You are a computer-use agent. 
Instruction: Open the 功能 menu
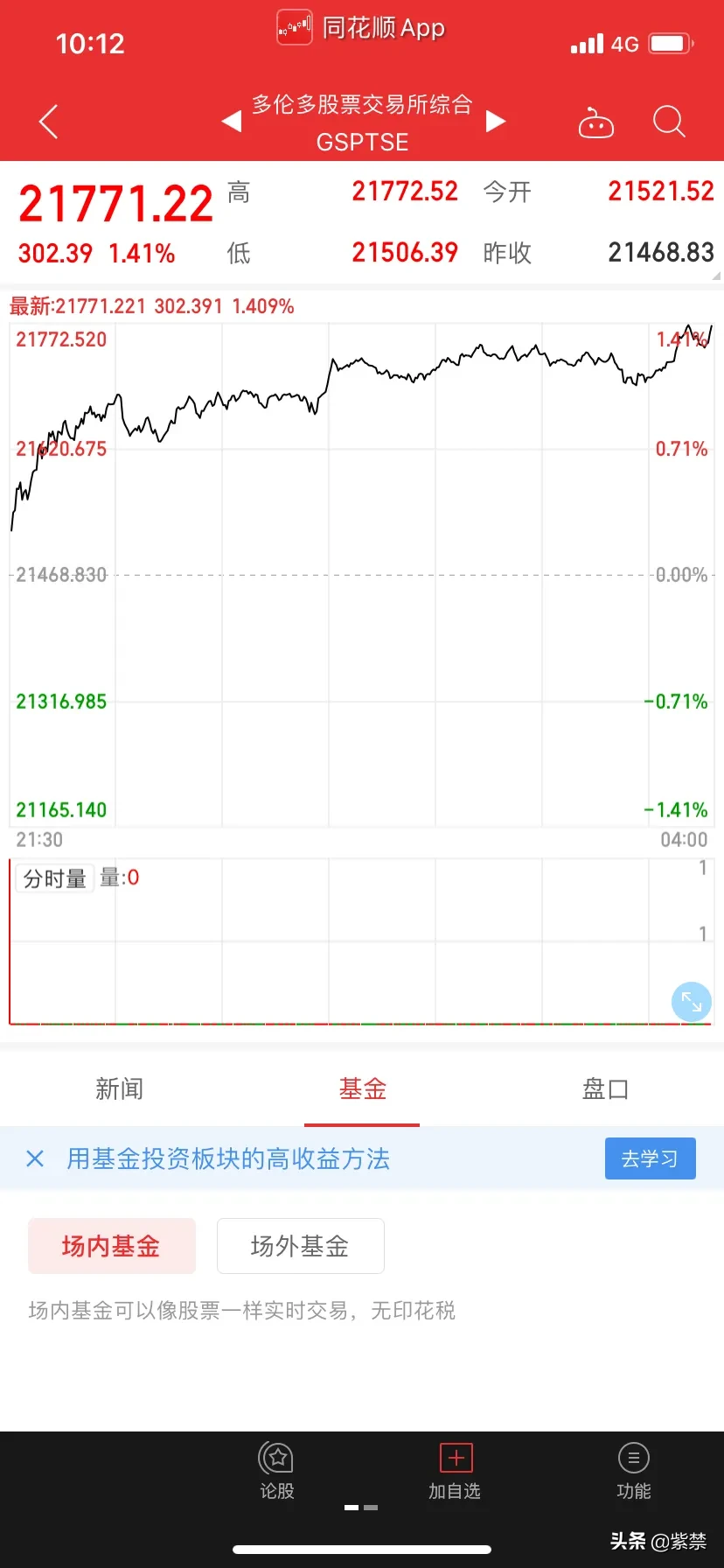(633, 1471)
